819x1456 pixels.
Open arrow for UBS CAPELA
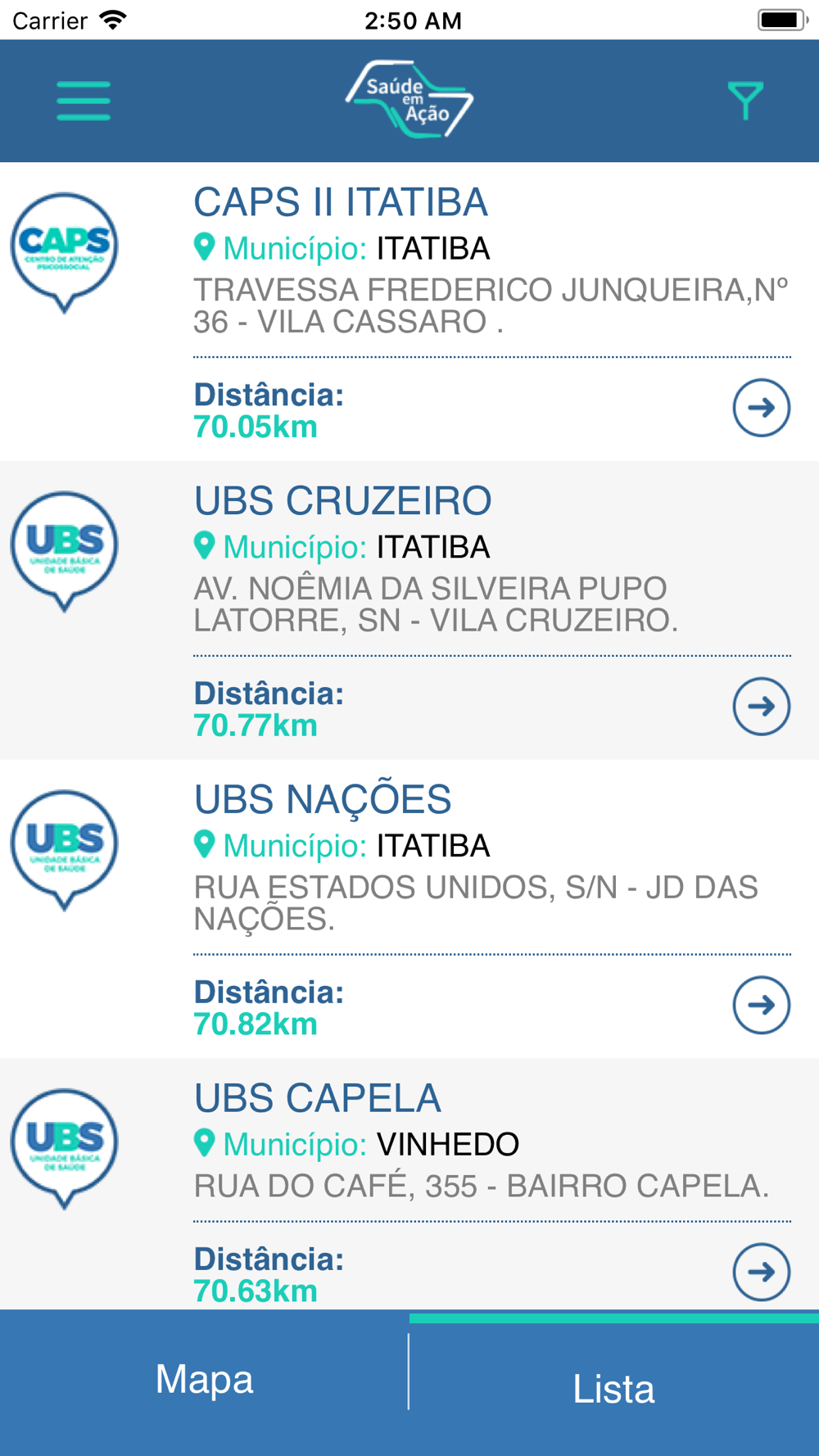(762, 1272)
